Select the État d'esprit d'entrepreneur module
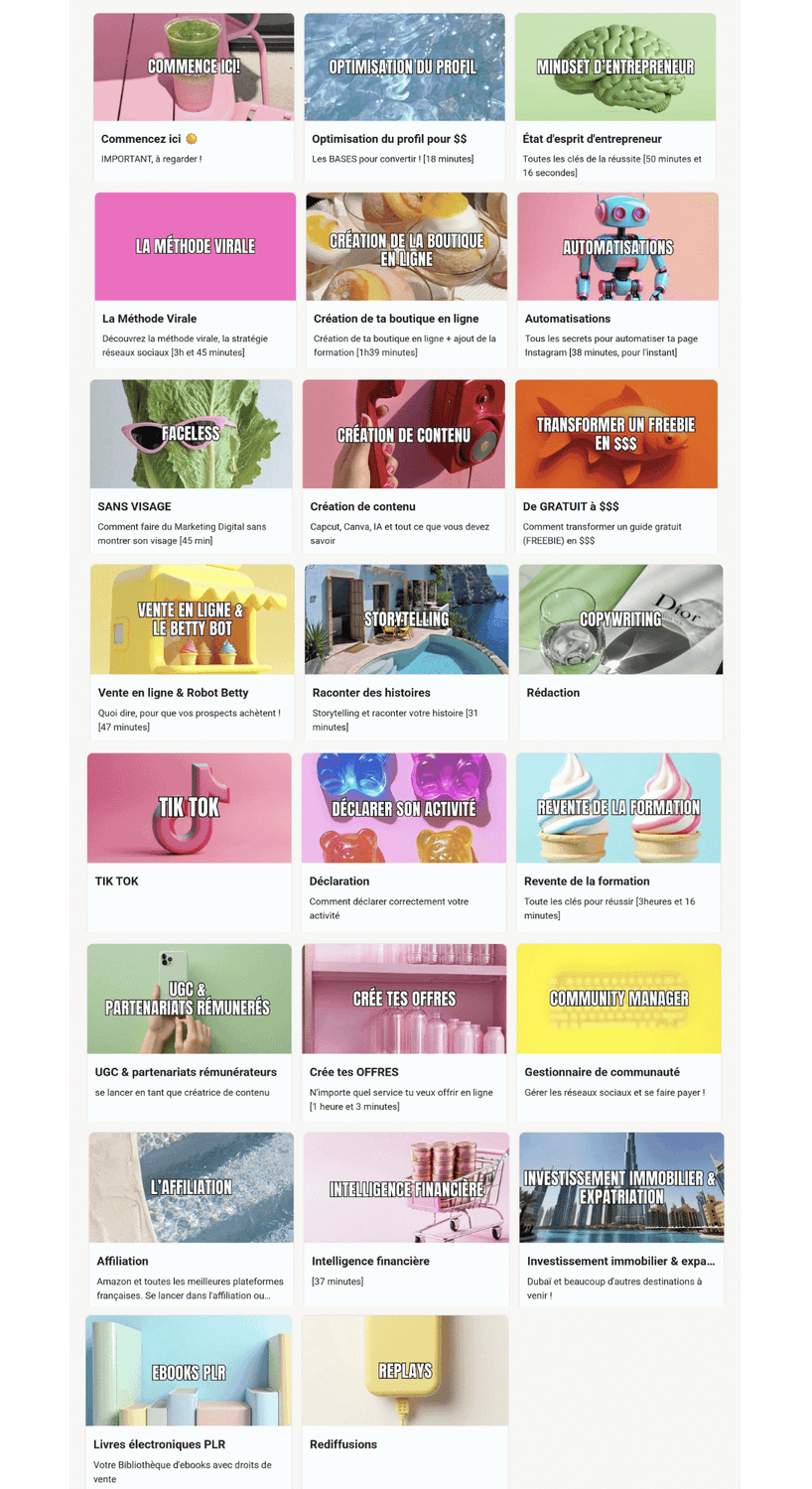Screen dimensions: 812x1489 (615, 68)
